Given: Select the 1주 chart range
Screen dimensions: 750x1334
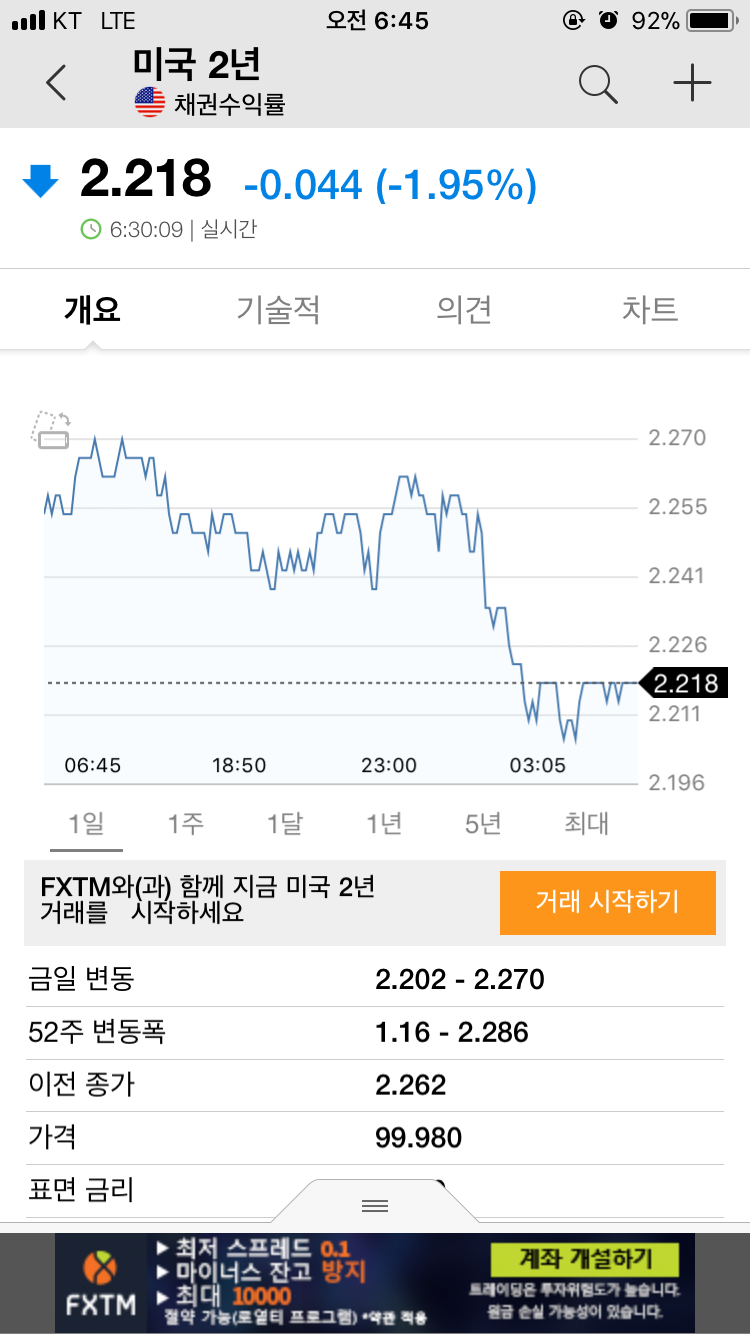Looking at the screenshot, I should [x=185, y=824].
